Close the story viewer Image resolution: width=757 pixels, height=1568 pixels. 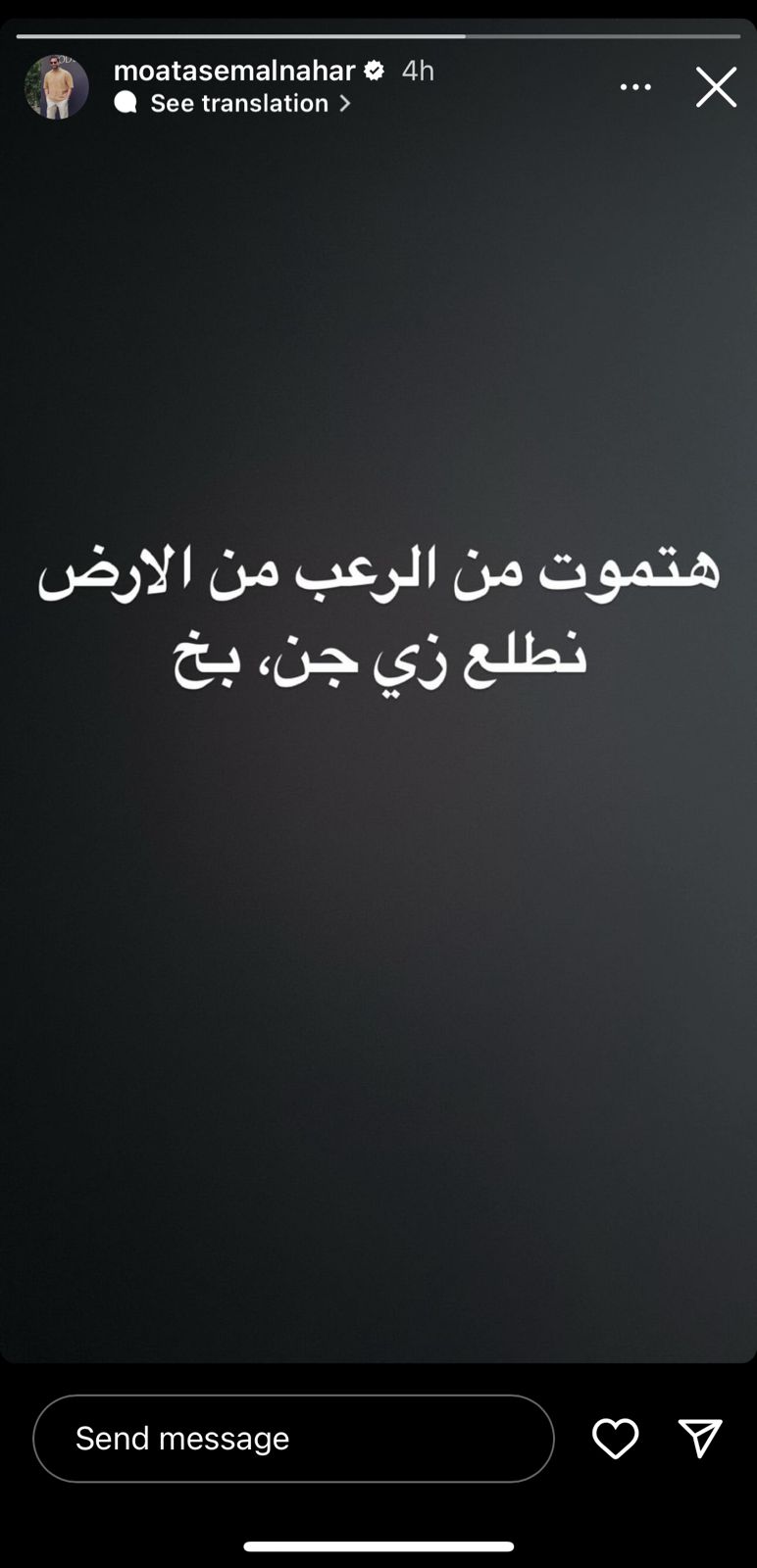716,87
